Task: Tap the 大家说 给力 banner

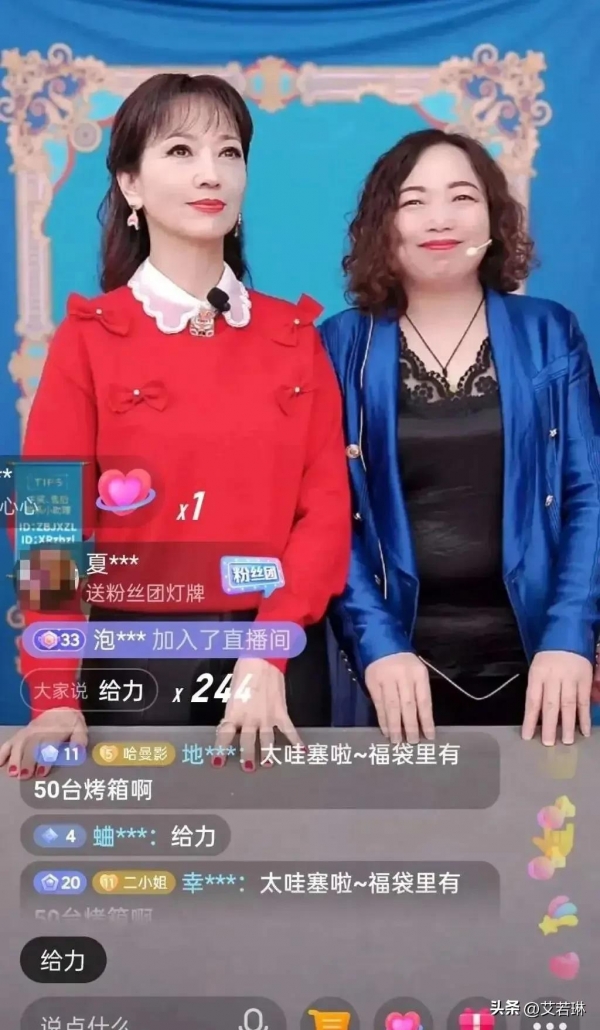Action: pyautogui.click(x=90, y=689)
